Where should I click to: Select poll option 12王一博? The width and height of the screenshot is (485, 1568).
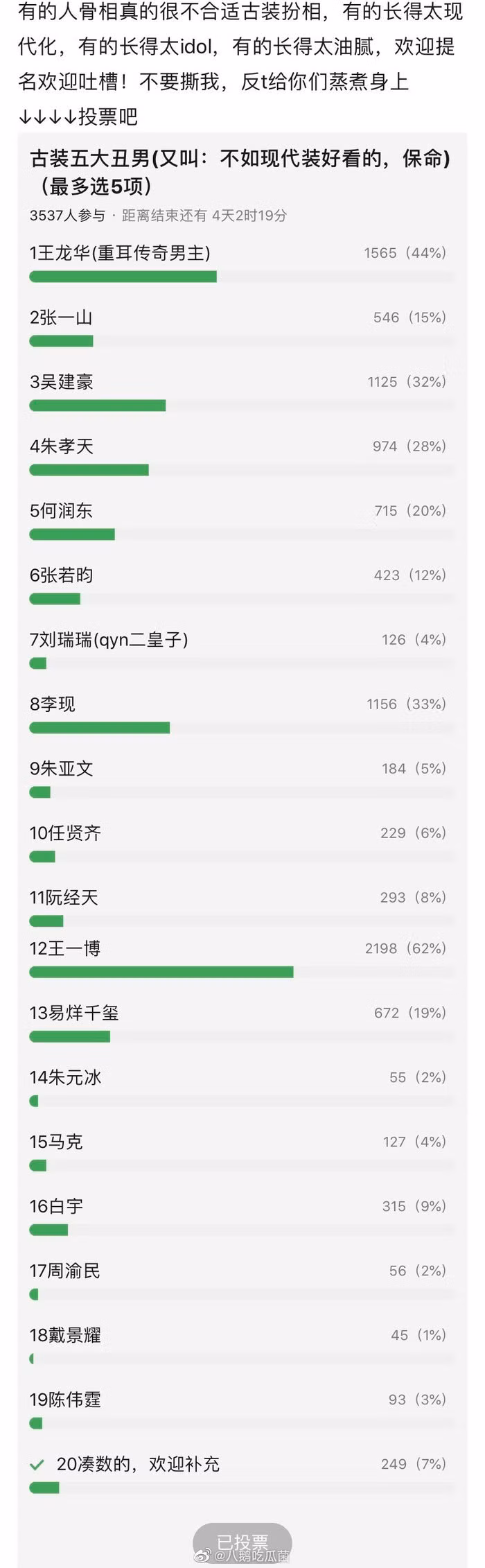[x=65, y=948]
